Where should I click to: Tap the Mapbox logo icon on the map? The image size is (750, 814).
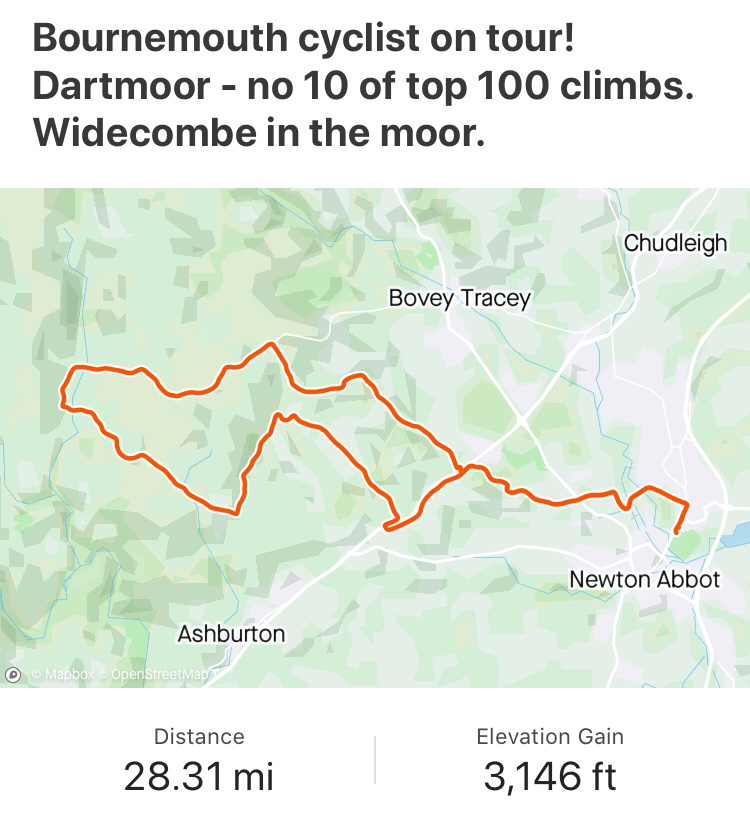tap(14, 675)
